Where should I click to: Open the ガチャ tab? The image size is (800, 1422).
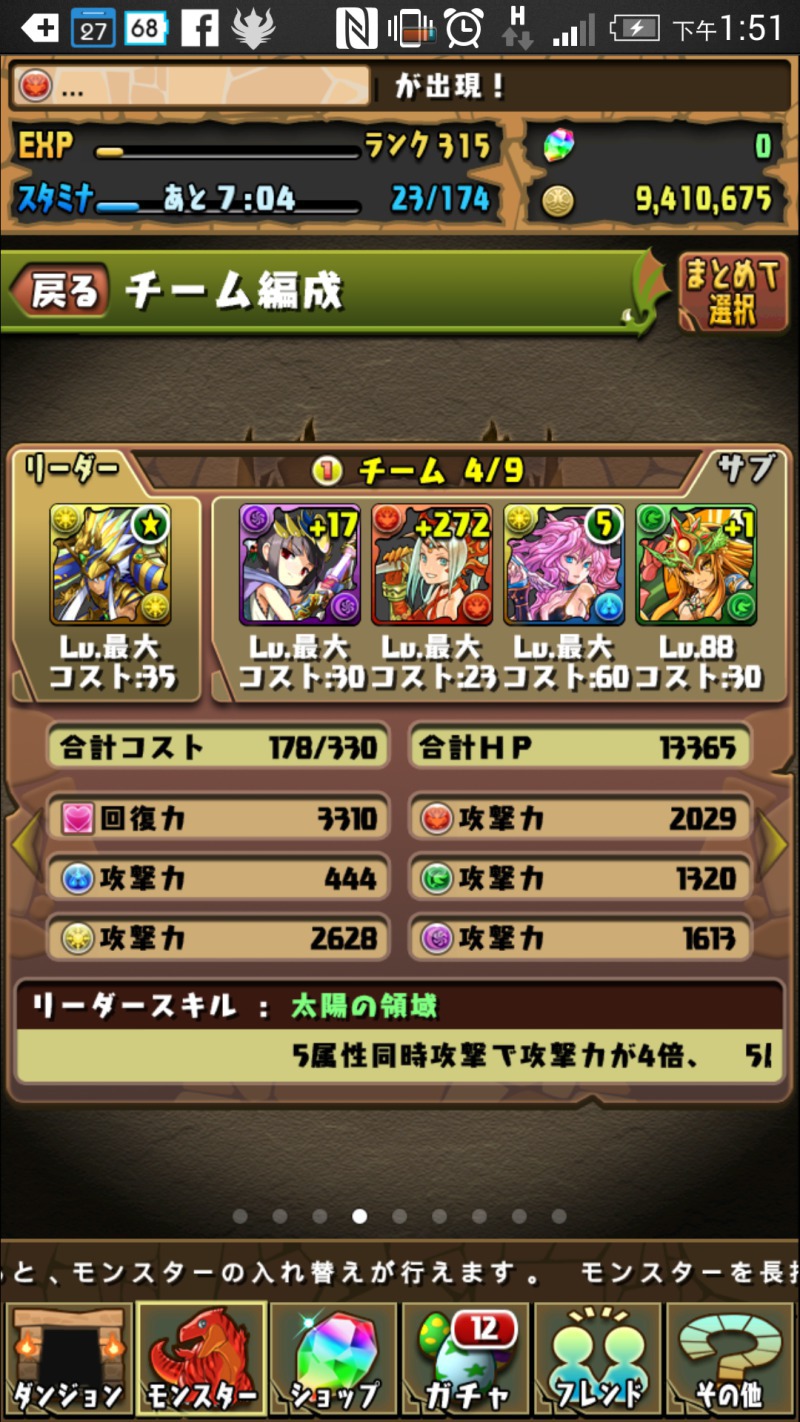point(465,1360)
